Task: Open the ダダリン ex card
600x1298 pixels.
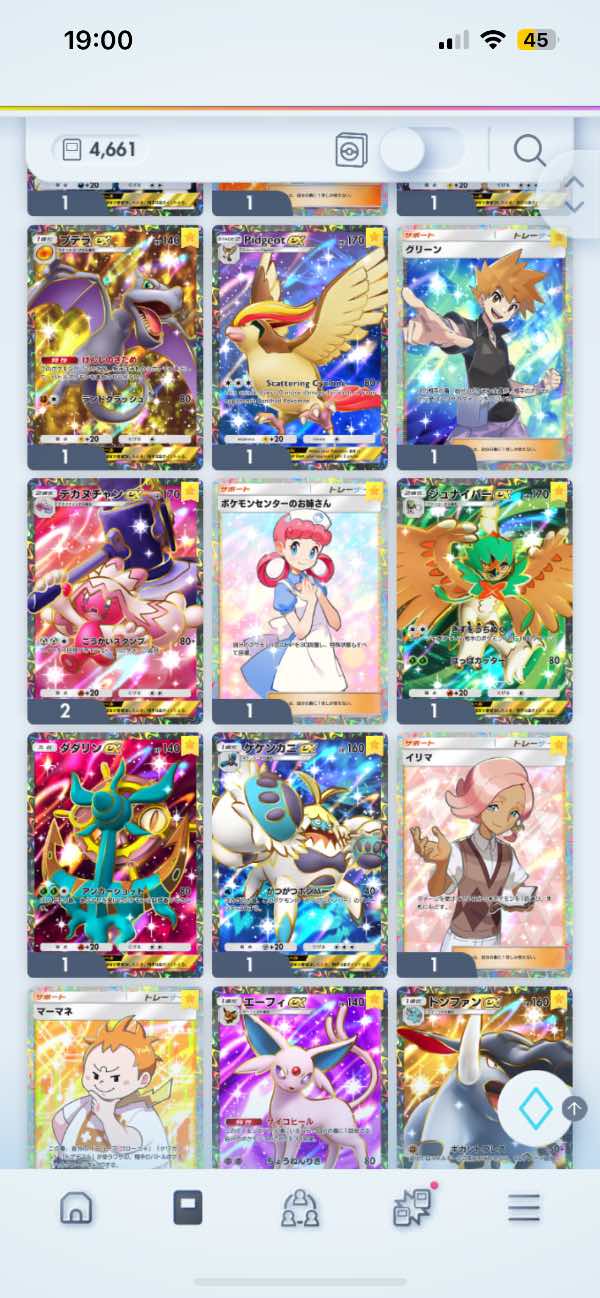Action: [114, 845]
